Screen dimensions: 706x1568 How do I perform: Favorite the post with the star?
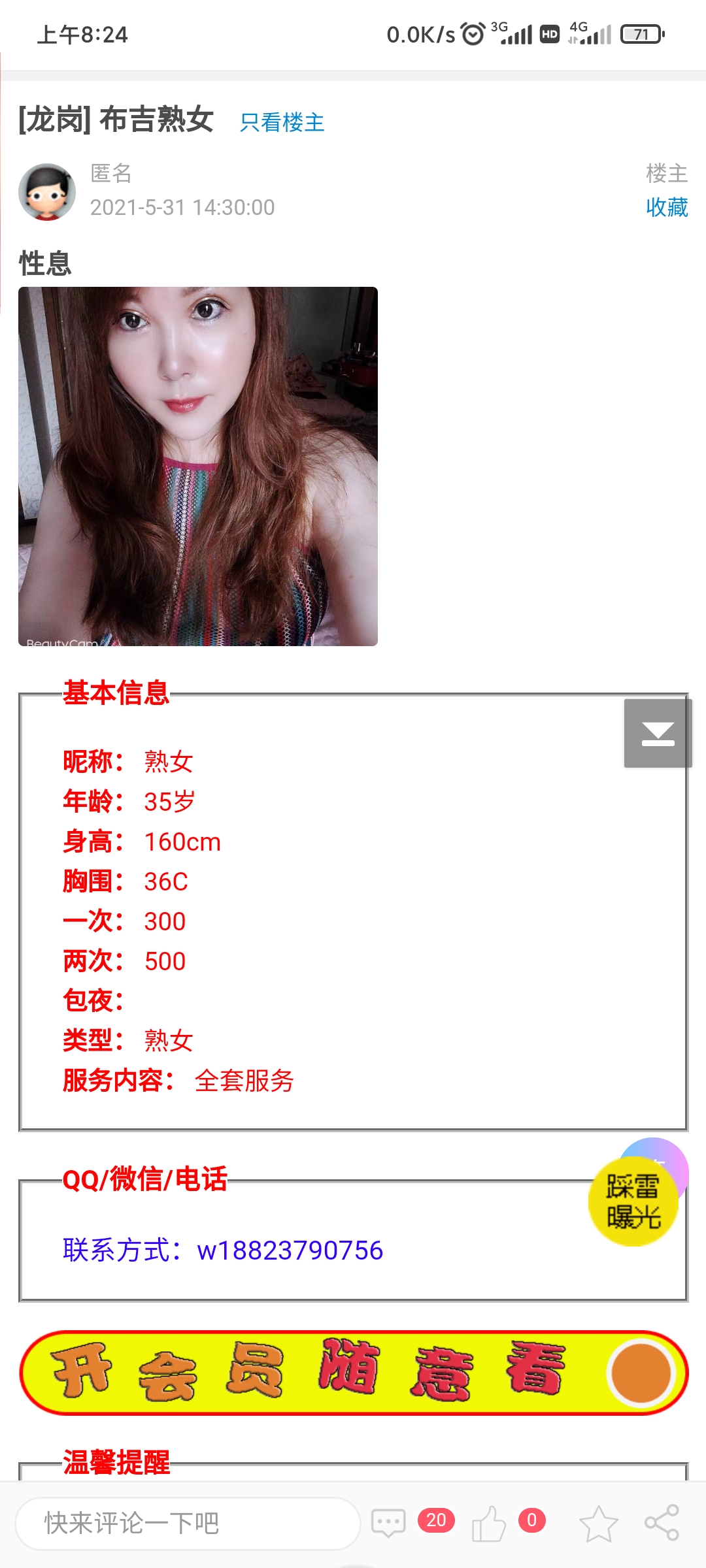click(598, 1523)
